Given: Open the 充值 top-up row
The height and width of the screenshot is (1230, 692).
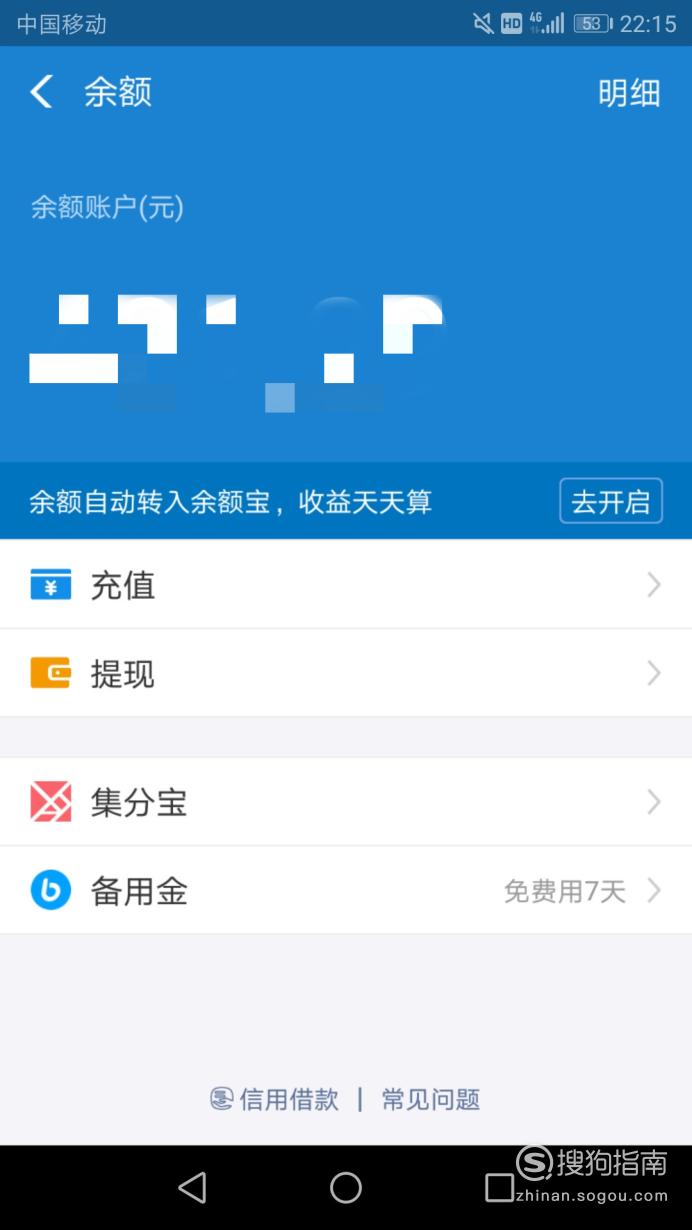Looking at the screenshot, I should click(x=346, y=585).
